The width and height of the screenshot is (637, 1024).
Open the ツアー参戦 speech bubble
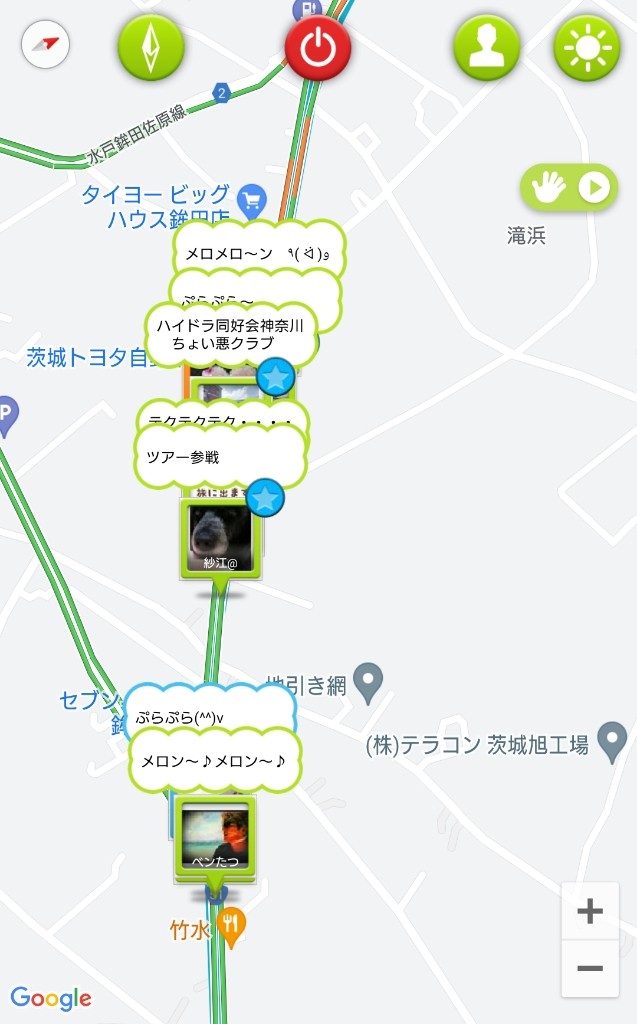tap(220, 457)
